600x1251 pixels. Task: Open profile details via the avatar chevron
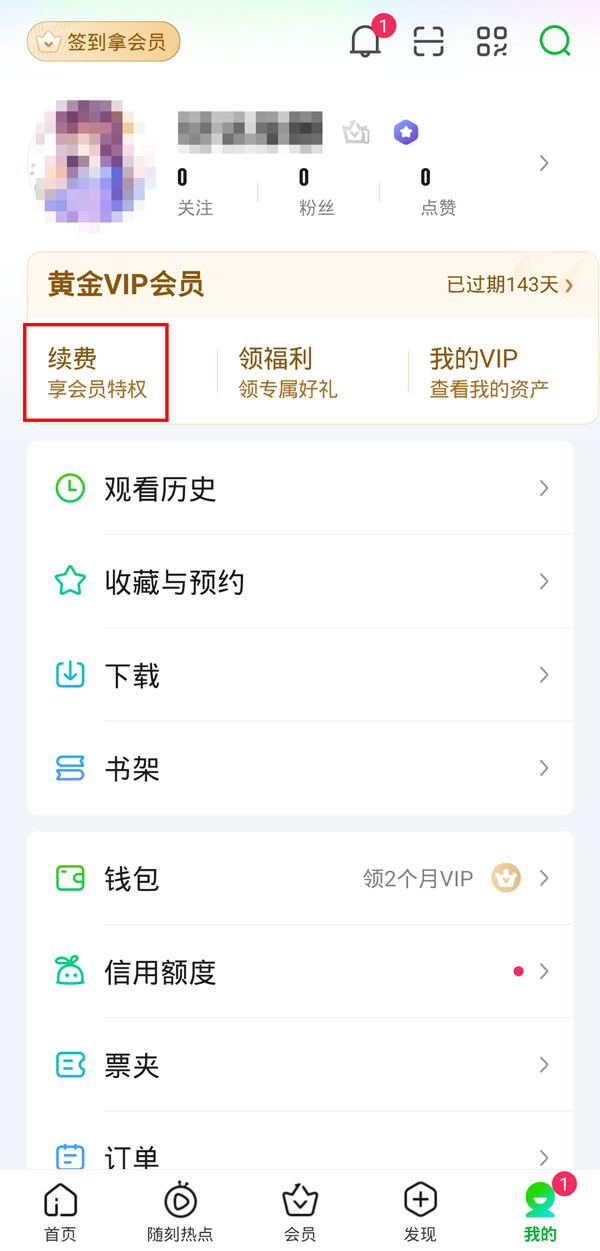(544, 163)
